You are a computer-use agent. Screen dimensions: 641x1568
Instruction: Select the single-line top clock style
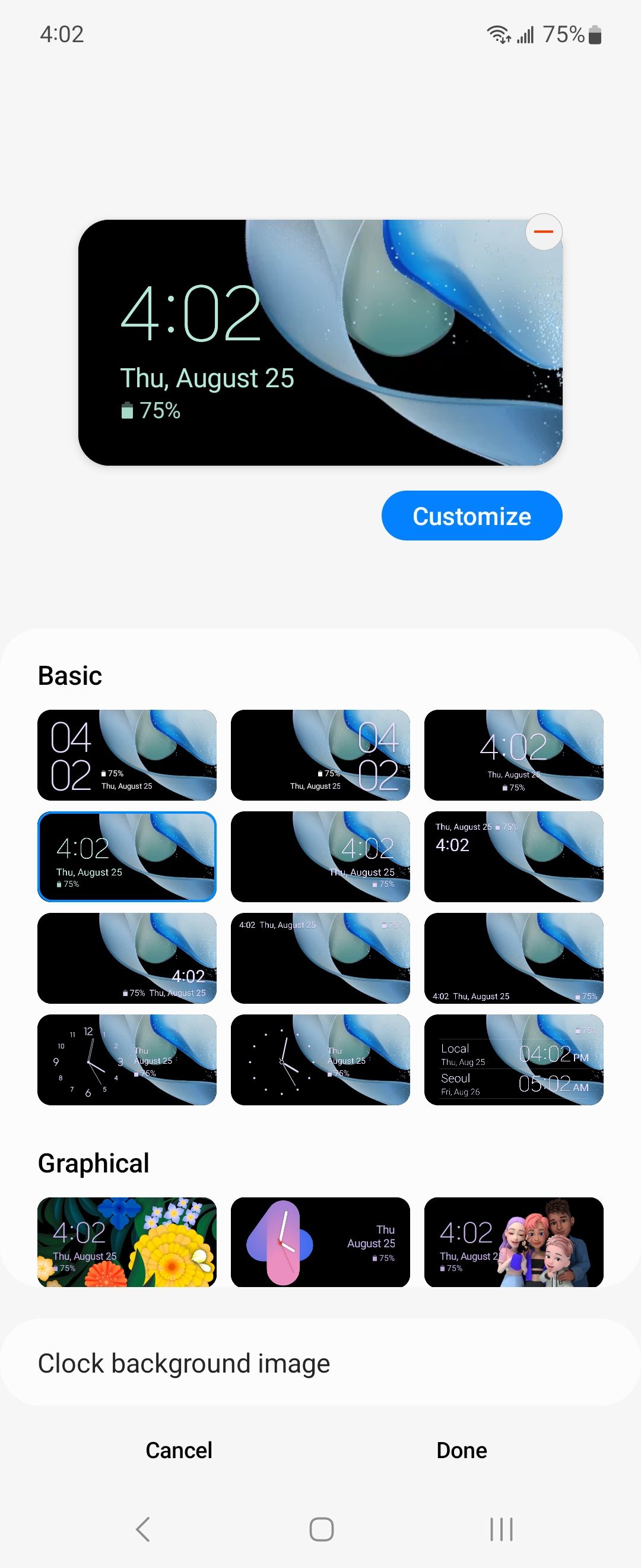pyautogui.click(x=320, y=958)
